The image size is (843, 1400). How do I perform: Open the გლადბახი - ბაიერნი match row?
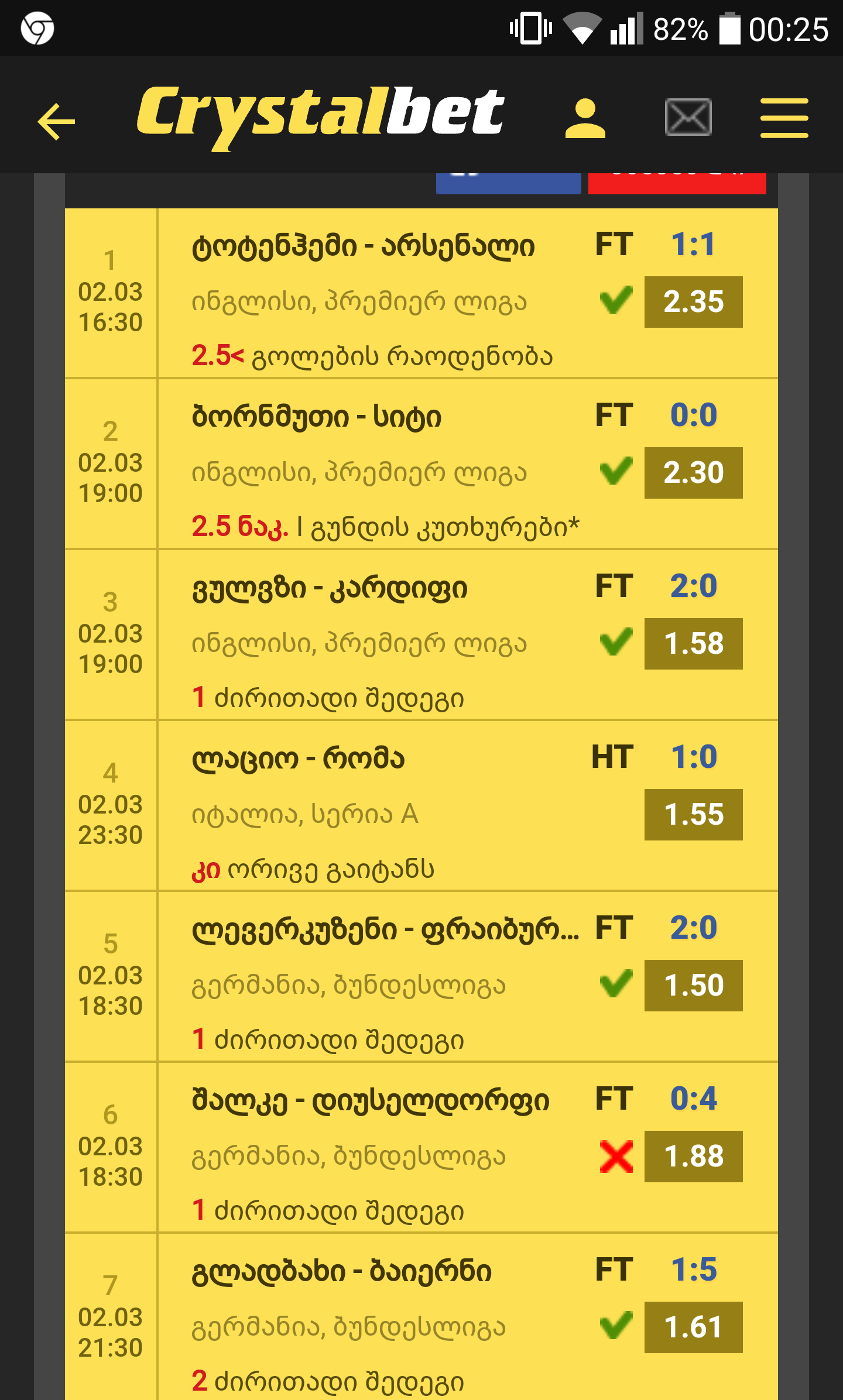point(342,1272)
